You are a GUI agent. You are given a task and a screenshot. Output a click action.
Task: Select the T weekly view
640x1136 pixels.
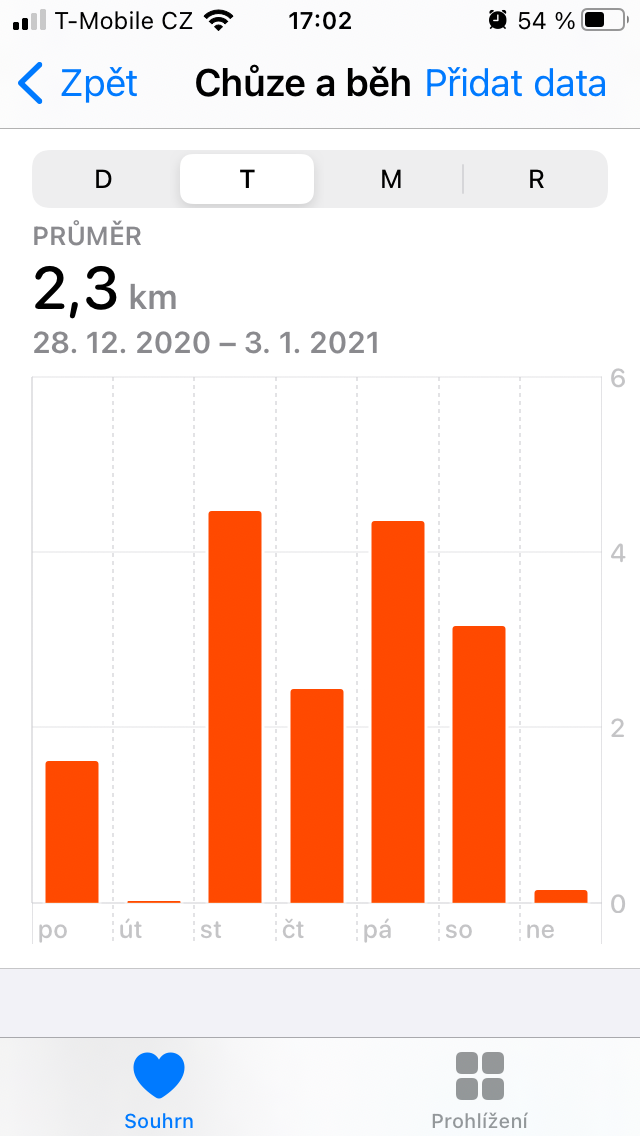tap(247, 180)
